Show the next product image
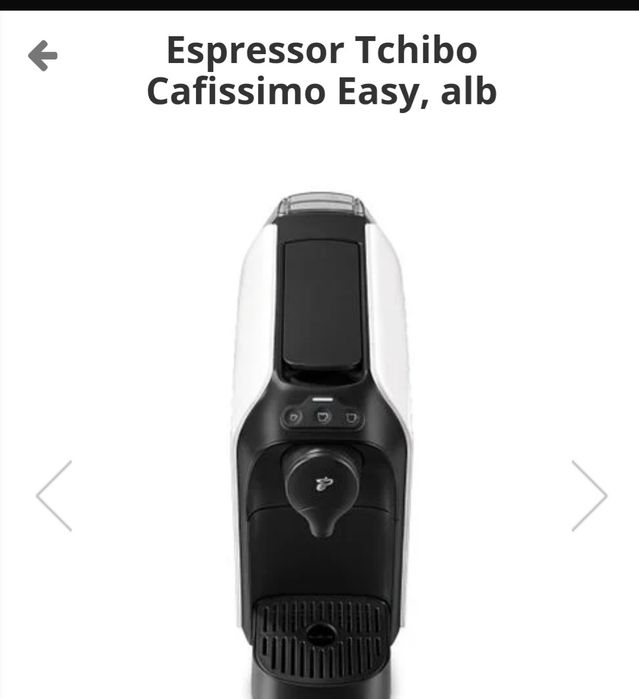 (x=588, y=495)
